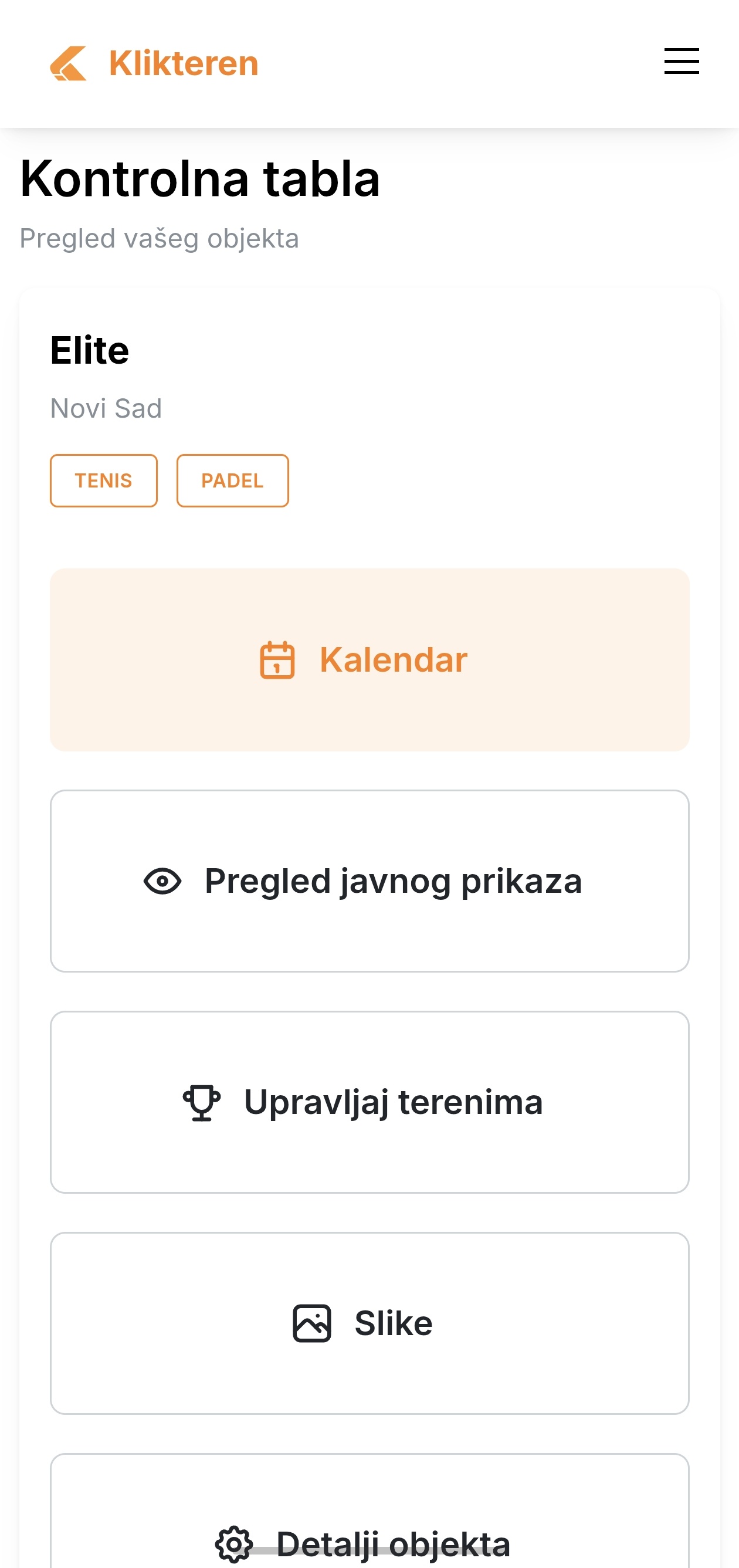Open Pregled javnog prikaza
Screen dimensions: 739x1568
click(369, 880)
